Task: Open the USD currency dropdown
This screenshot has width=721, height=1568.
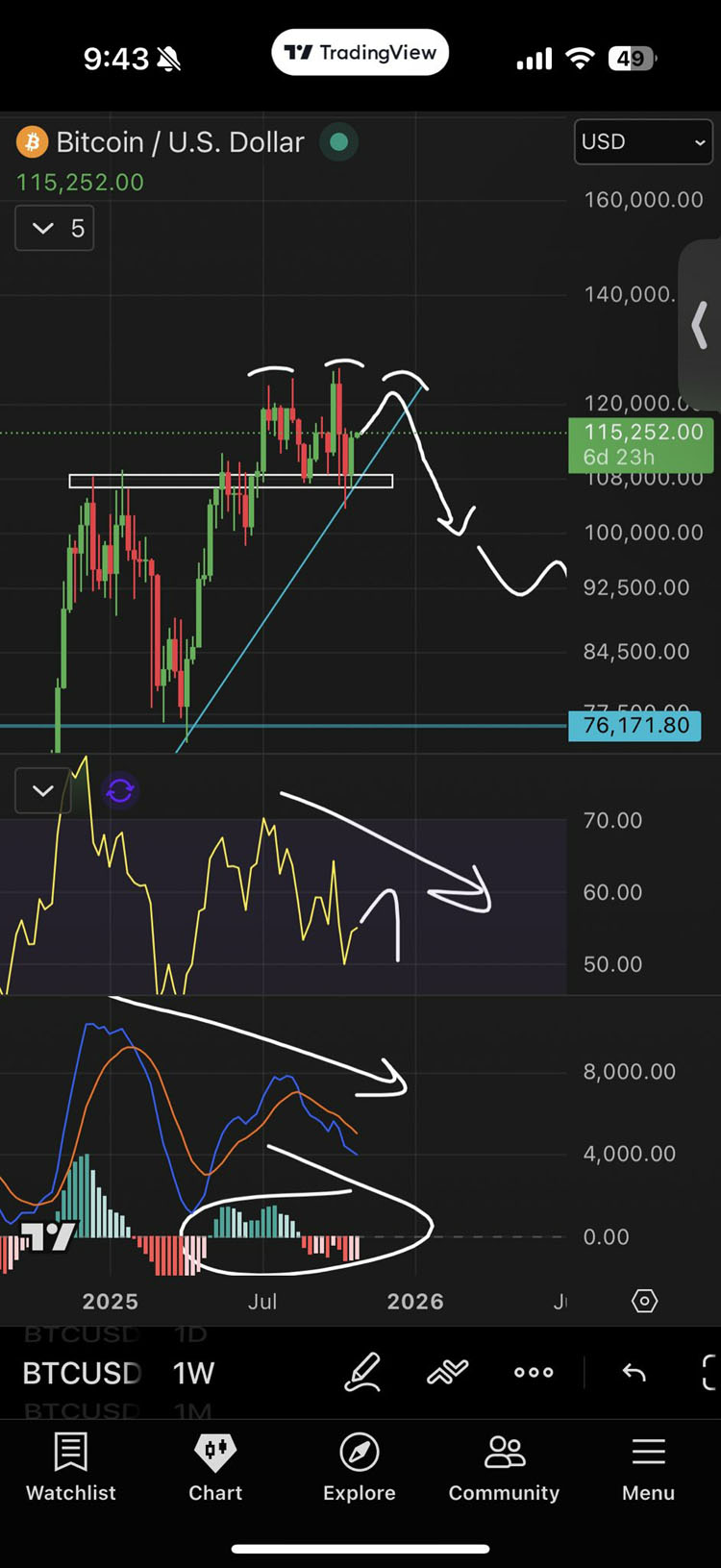Action: click(x=642, y=141)
